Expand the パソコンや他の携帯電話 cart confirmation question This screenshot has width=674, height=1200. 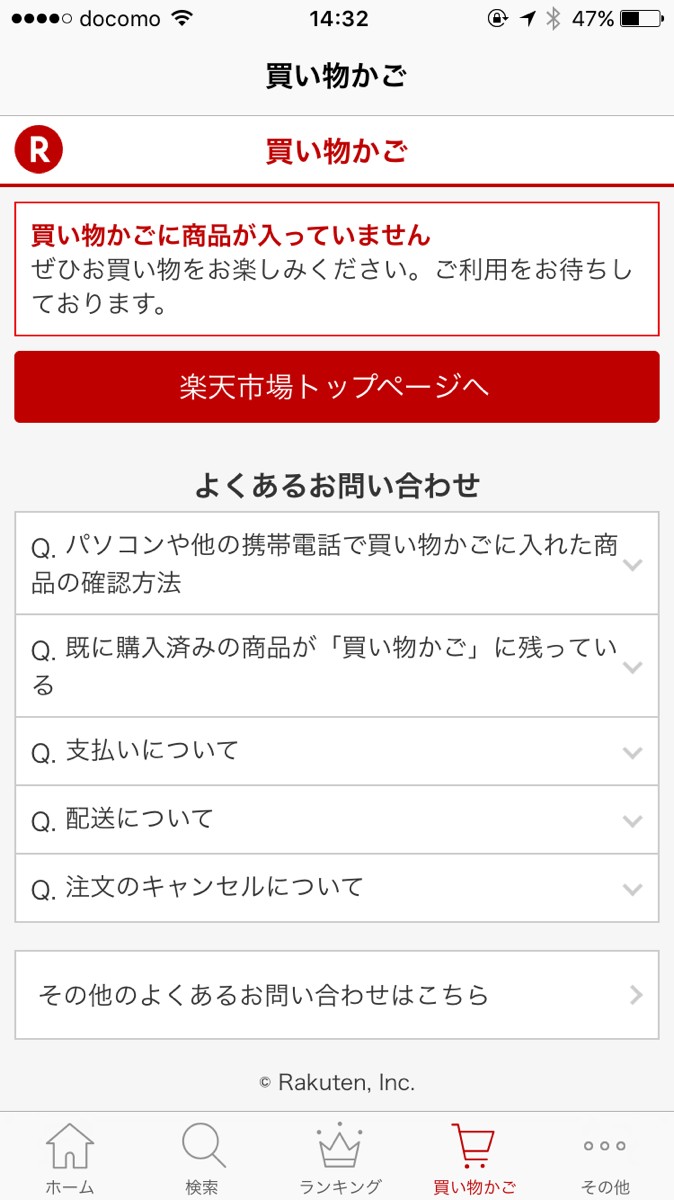coord(336,564)
